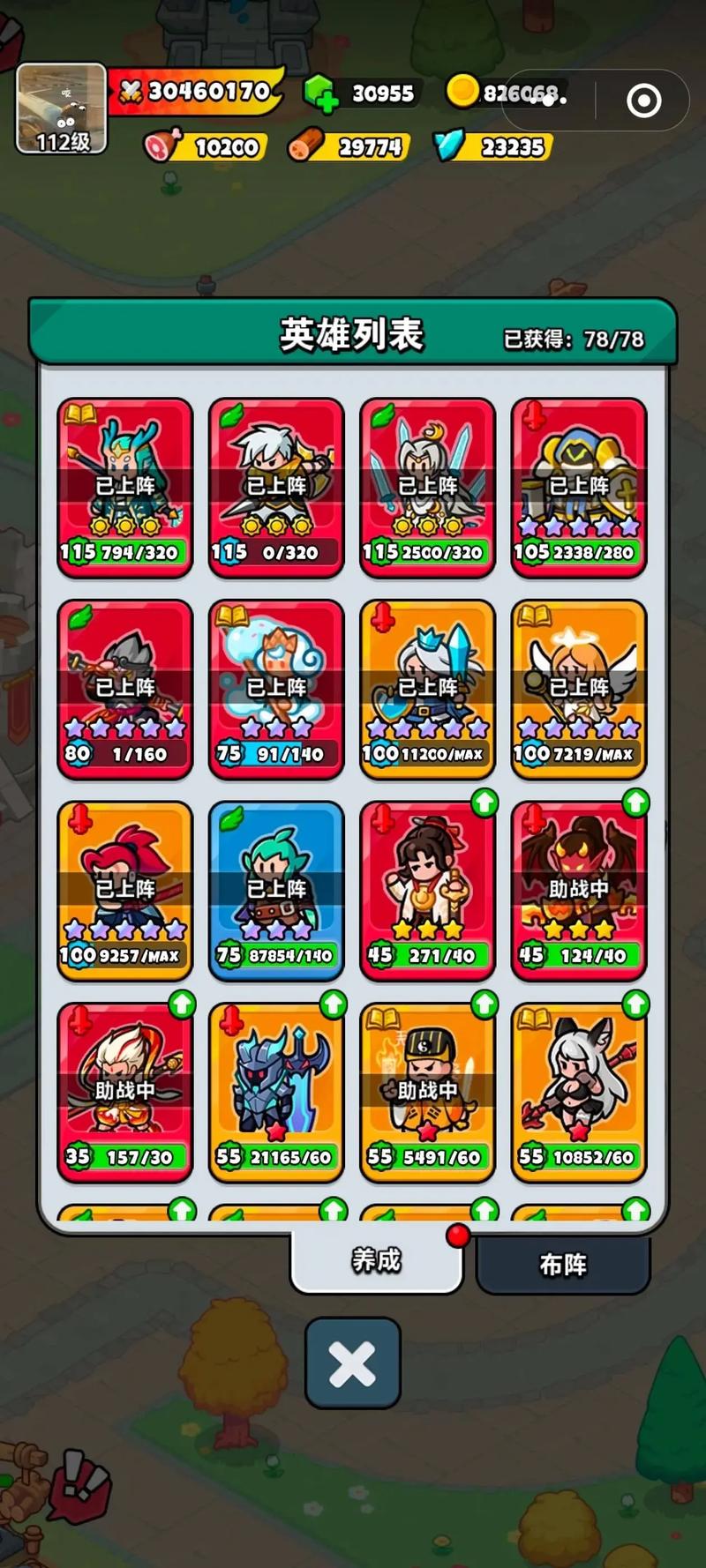Open the cloud hero card showing 91/140
Screen dimensions: 706x1568
[276, 688]
